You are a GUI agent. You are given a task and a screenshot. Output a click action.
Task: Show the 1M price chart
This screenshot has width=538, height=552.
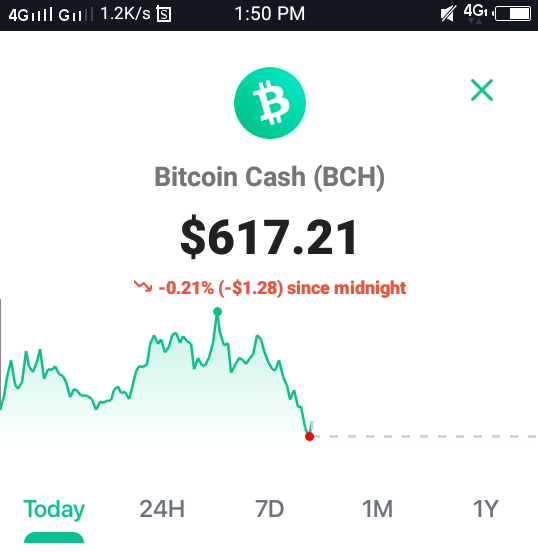point(377,509)
